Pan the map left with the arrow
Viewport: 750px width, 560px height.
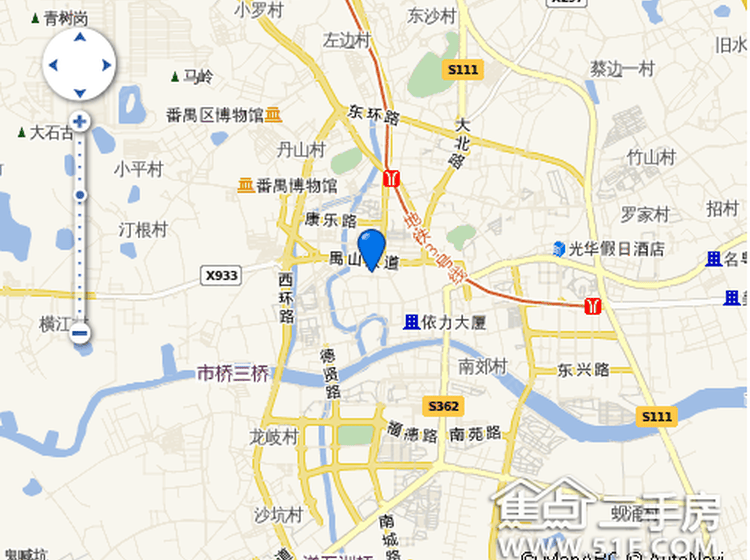click(54, 66)
